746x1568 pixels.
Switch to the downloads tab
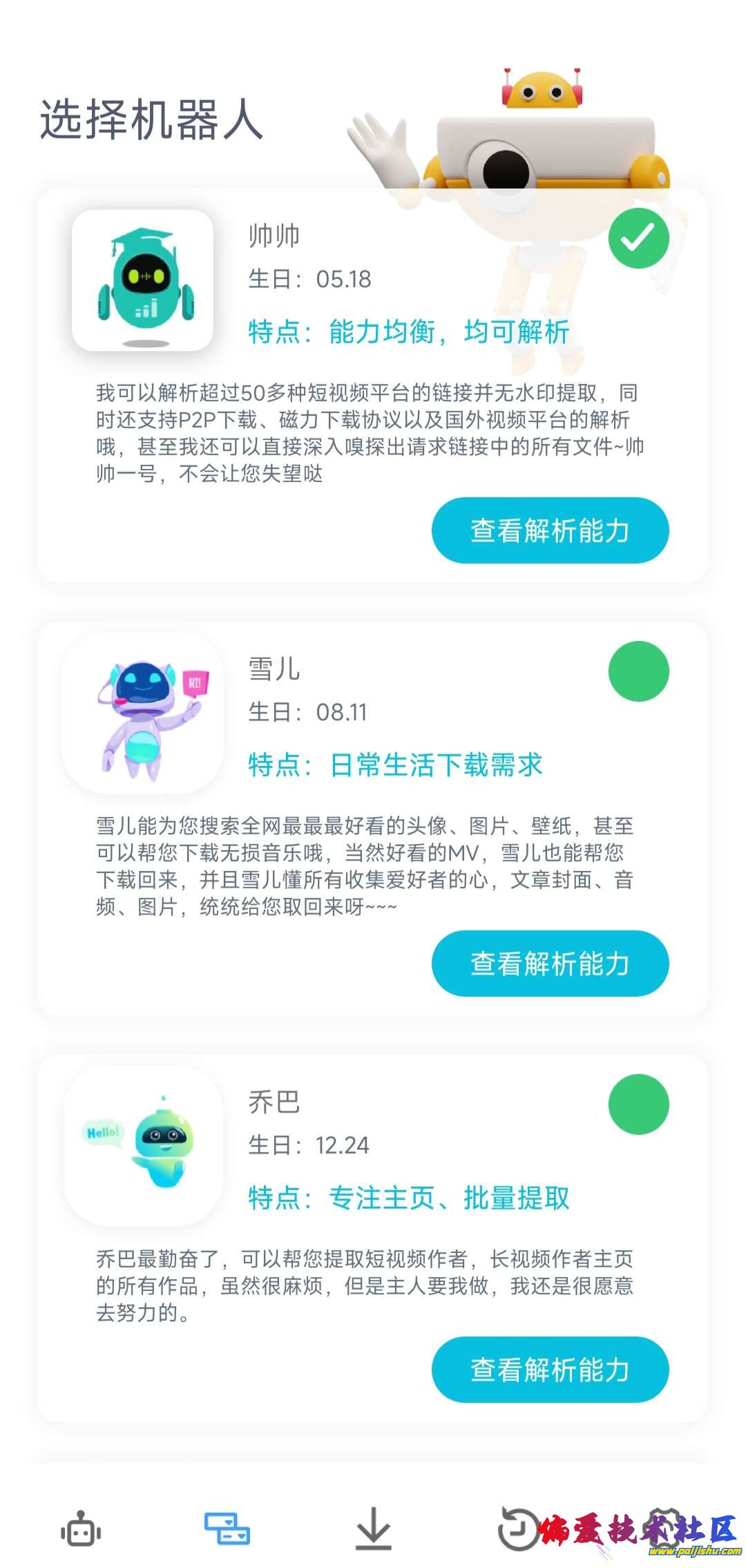(374, 1529)
